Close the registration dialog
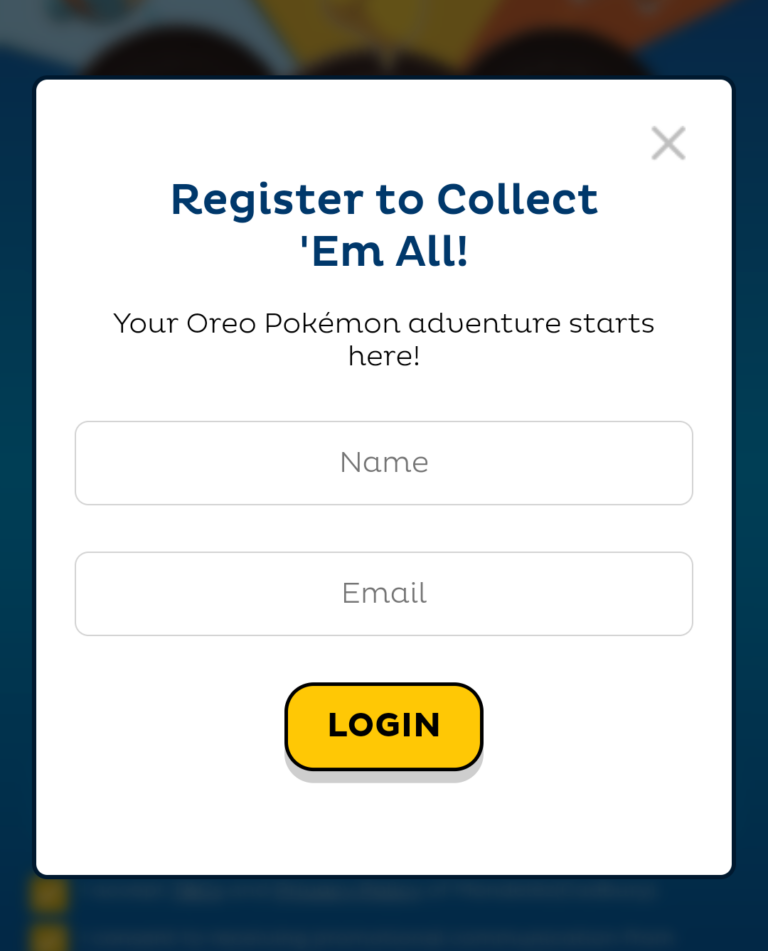This screenshot has height=951, width=768. pos(668,144)
